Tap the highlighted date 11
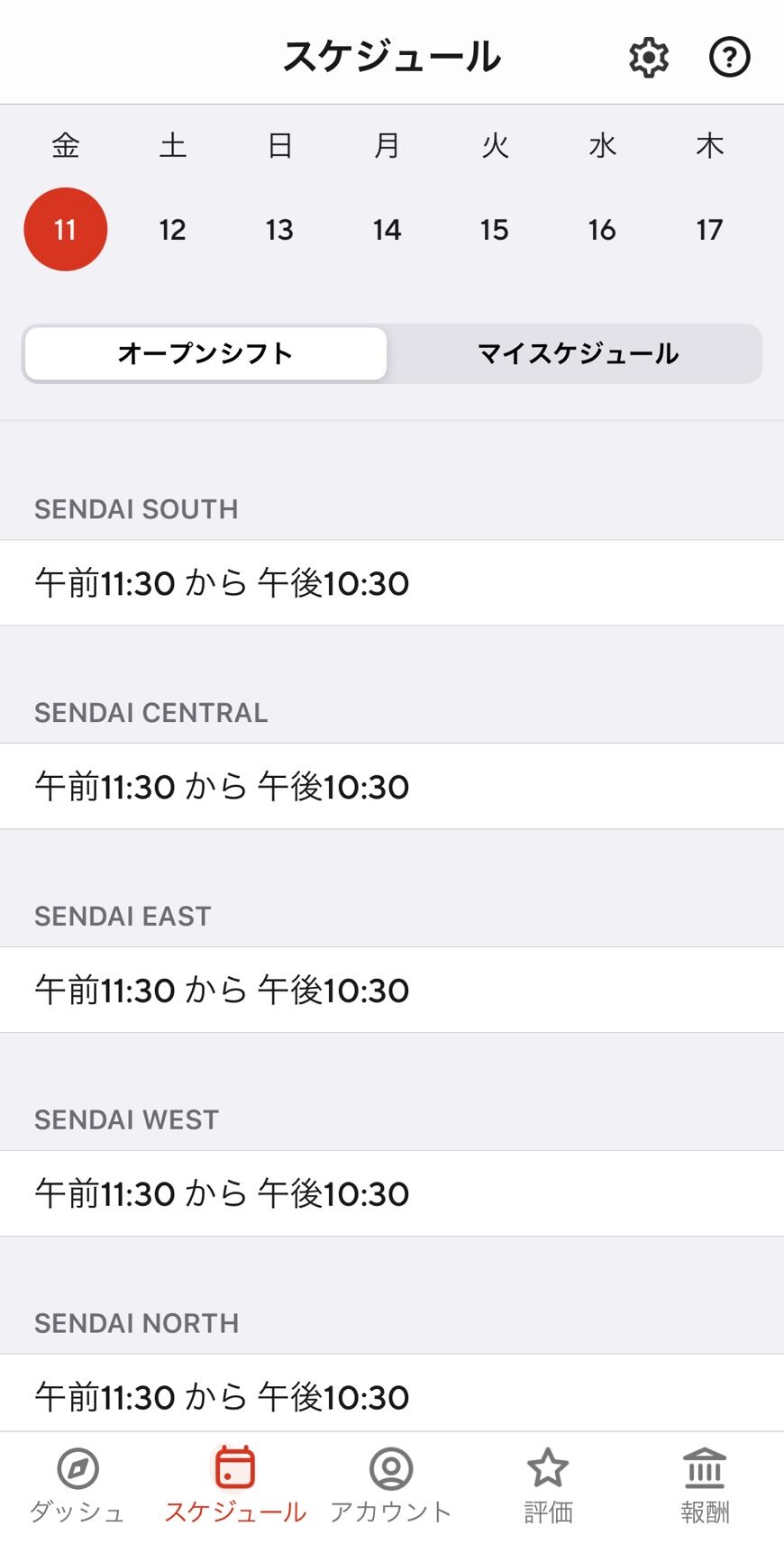784x1553 pixels. click(x=65, y=230)
